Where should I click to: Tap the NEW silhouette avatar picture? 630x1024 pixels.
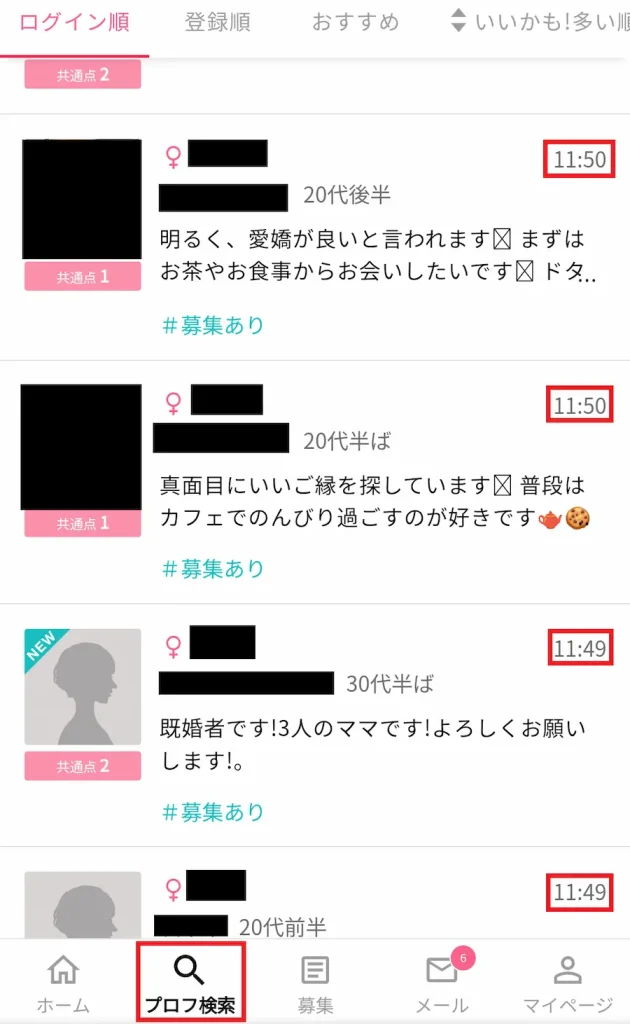[82, 689]
